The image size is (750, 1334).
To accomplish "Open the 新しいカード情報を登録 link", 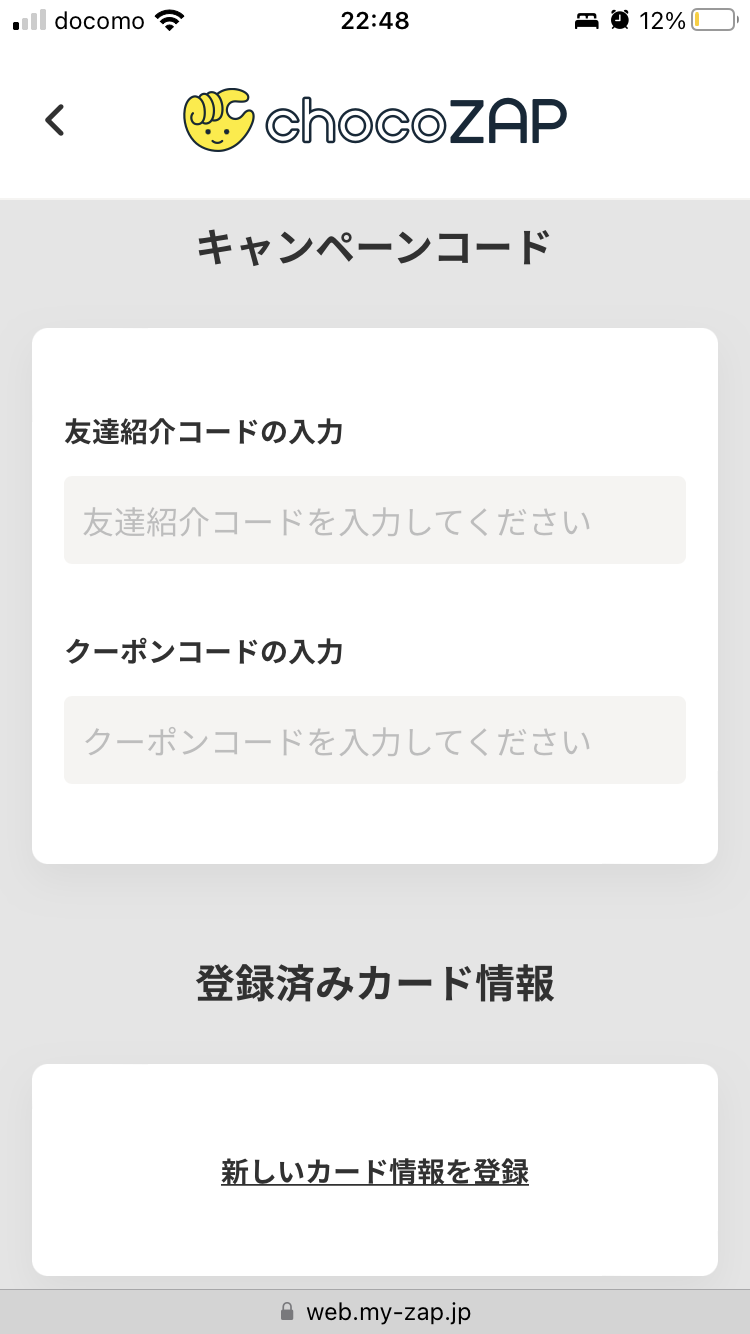I will click(x=375, y=1171).
